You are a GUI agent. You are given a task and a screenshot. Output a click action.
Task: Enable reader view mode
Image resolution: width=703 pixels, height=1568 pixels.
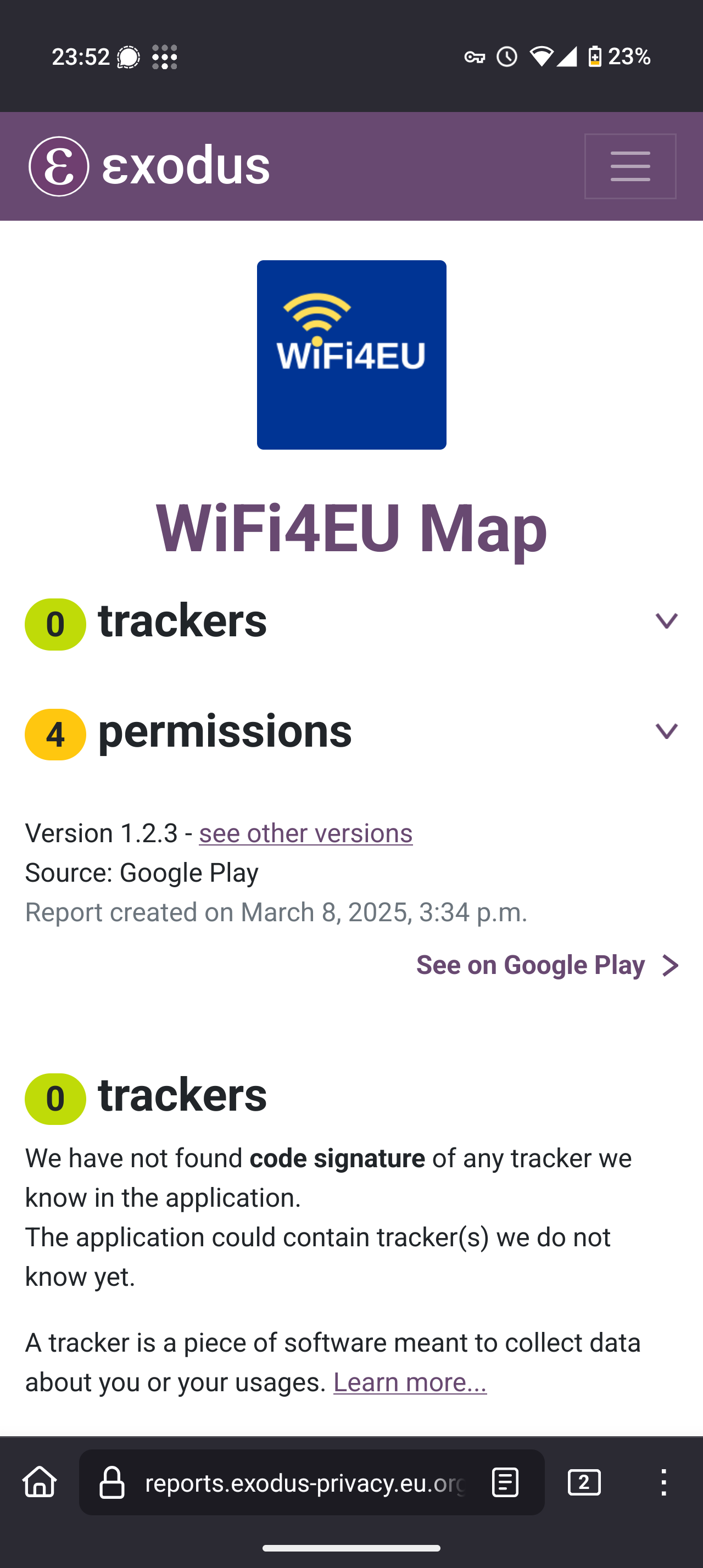tap(505, 1482)
